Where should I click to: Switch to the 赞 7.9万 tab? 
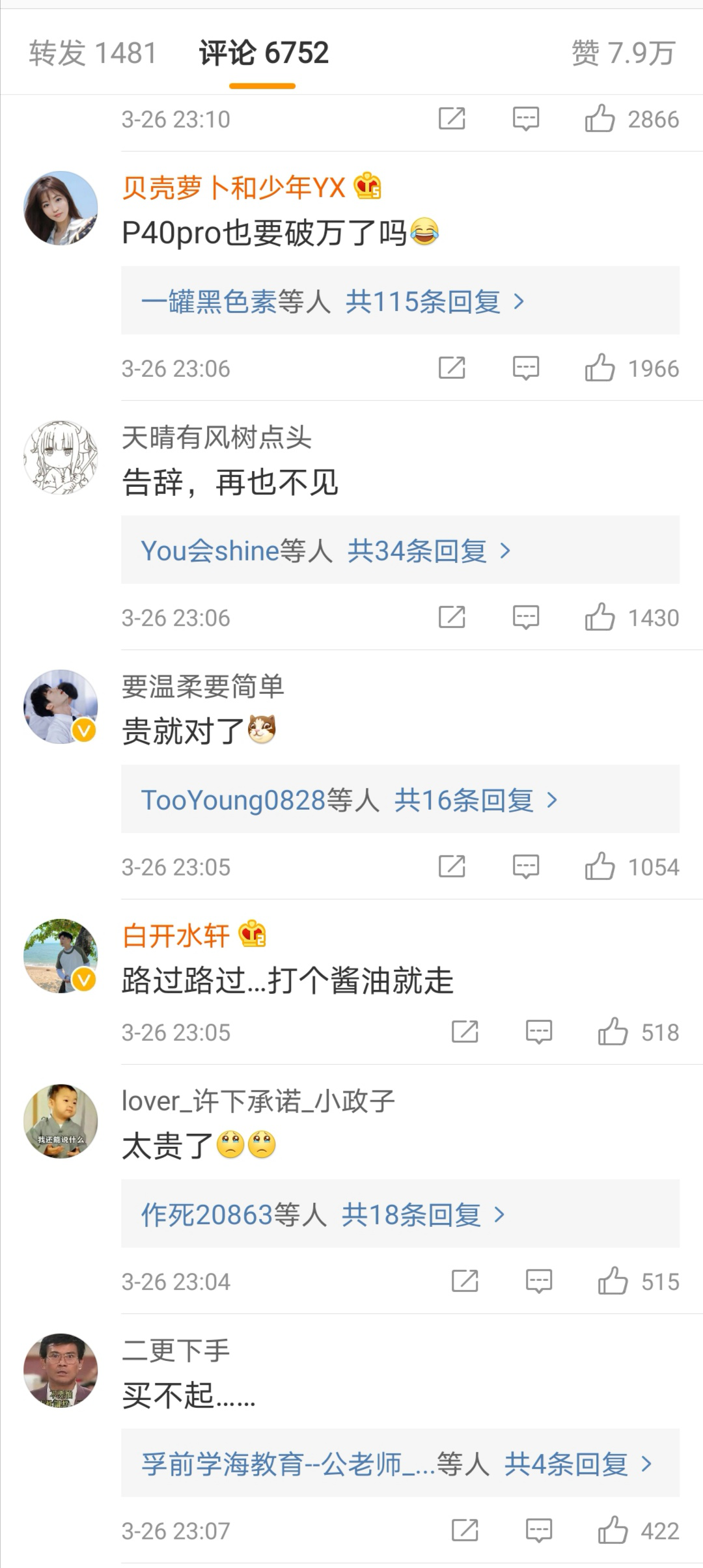pos(623,53)
